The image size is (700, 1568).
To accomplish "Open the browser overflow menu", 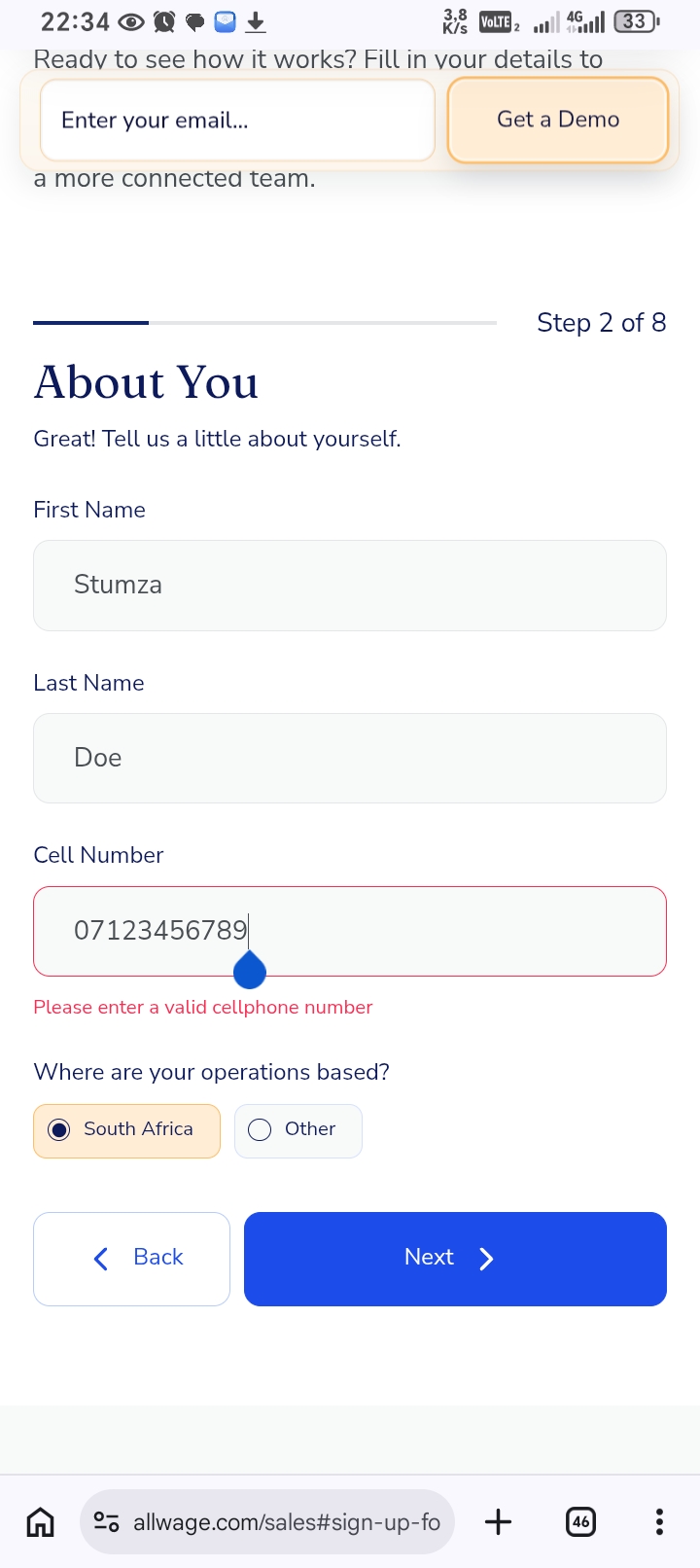I will (659, 1521).
